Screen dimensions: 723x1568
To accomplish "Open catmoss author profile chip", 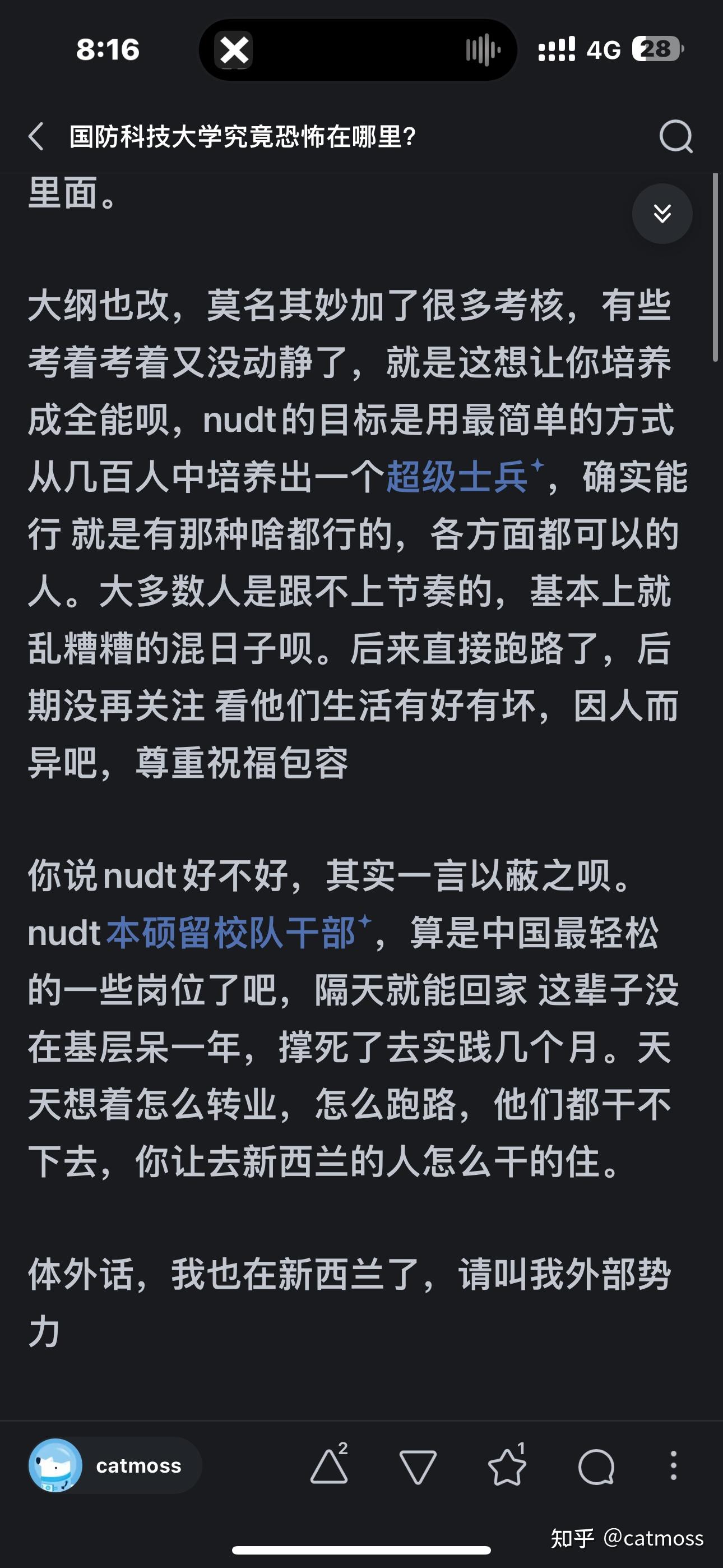I will point(114,1465).
